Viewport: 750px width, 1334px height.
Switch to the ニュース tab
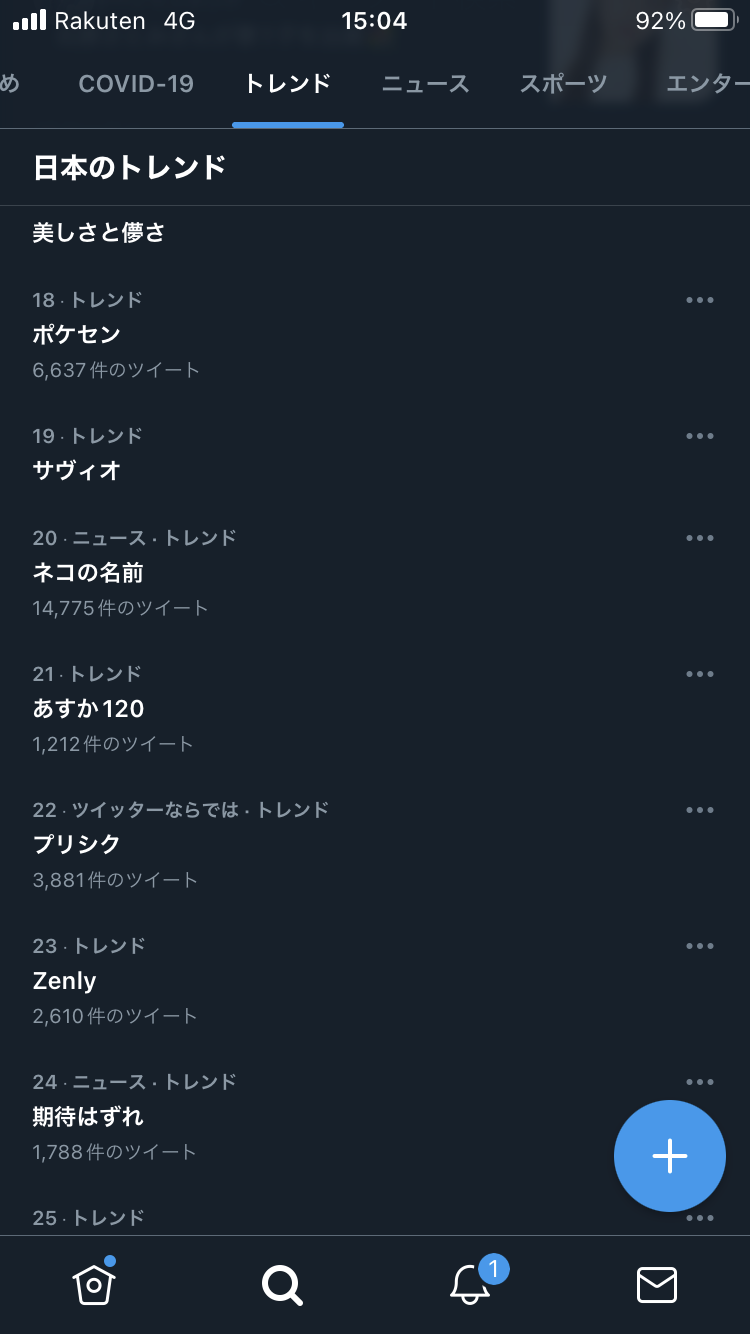[425, 84]
